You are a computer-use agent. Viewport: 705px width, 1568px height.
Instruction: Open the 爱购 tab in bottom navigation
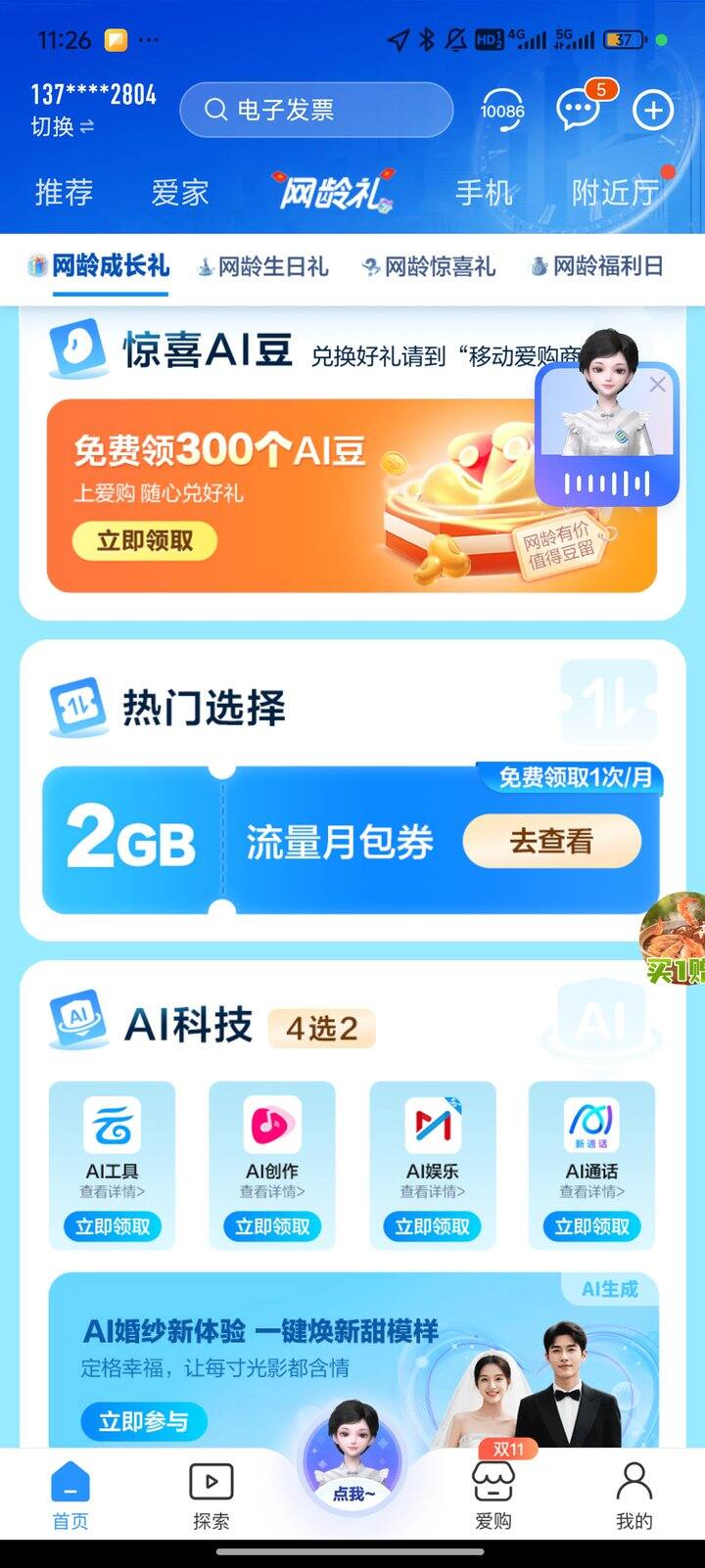click(x=493, y=1495)
